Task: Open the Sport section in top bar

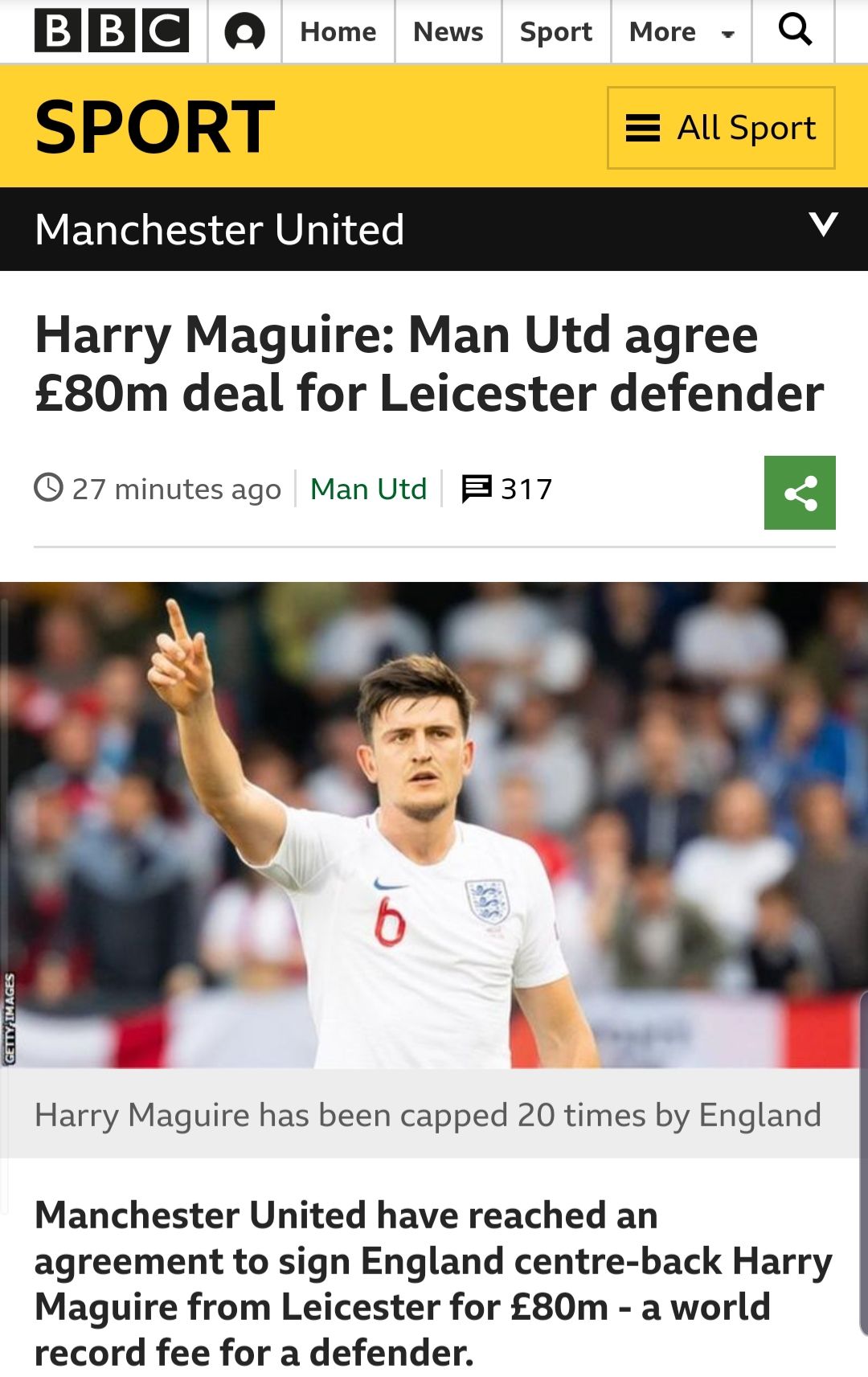Action: (x=555, y=32)
